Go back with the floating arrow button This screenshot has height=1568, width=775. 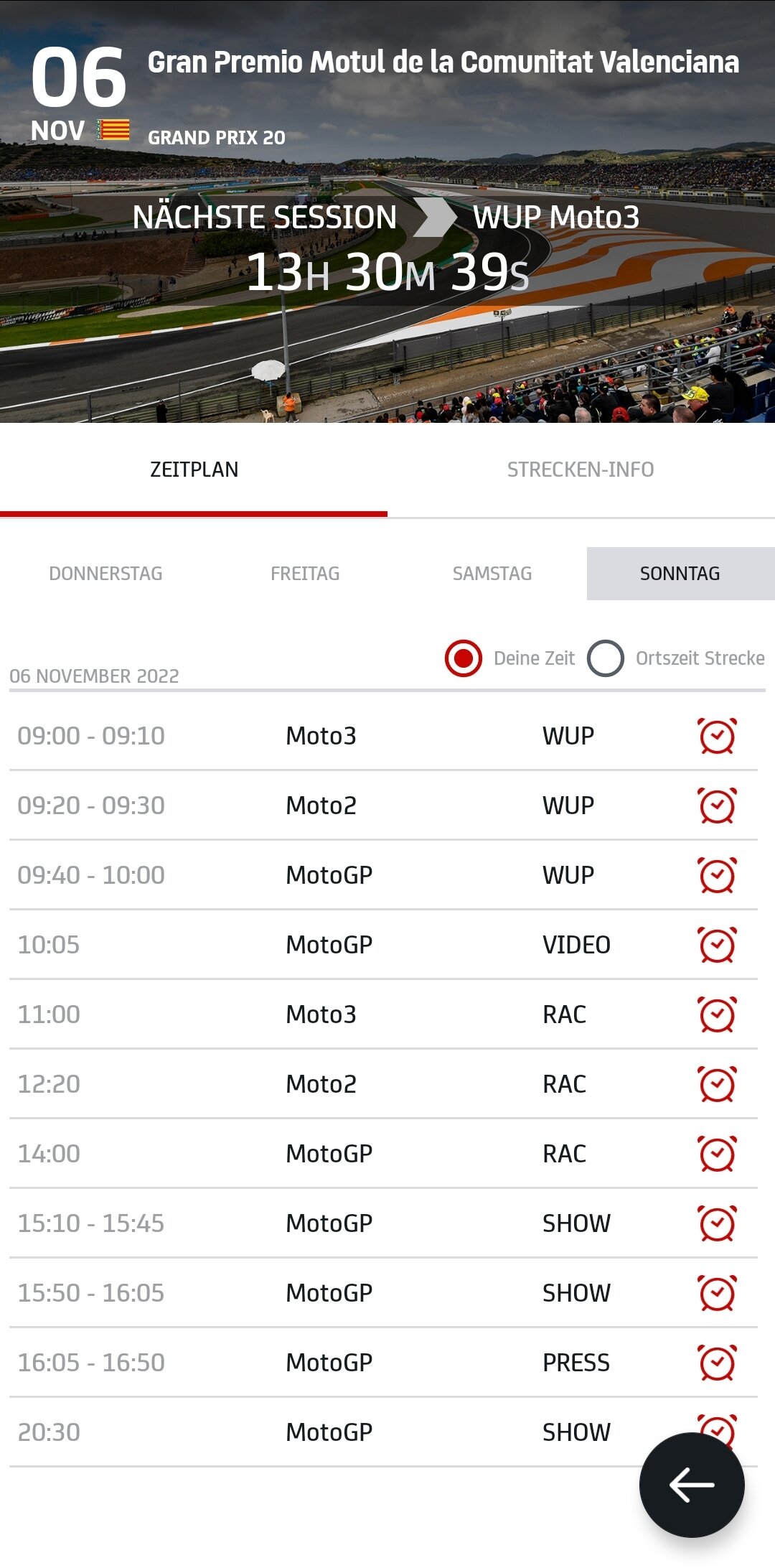(692, 1485)
